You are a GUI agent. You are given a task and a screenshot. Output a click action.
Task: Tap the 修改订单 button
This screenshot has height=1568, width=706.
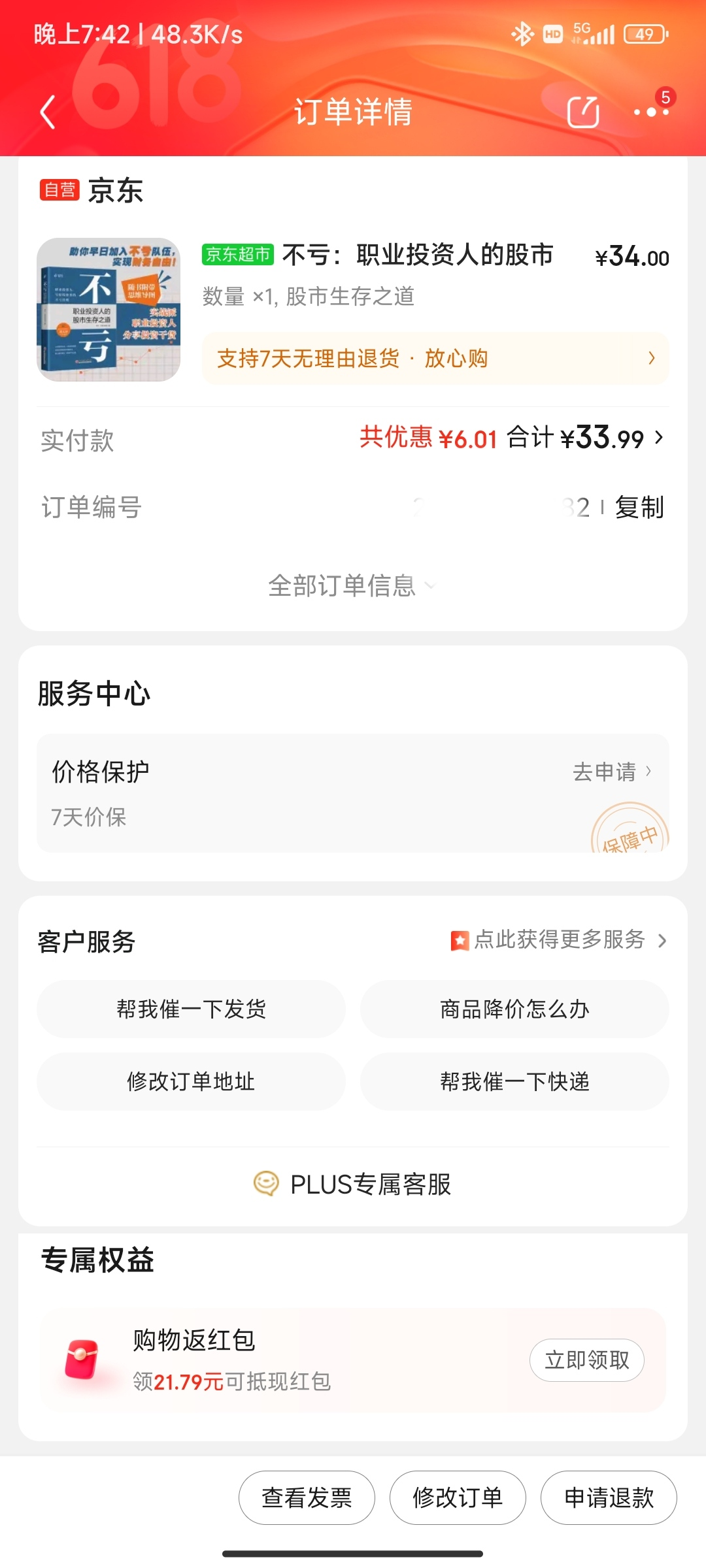458,1497
